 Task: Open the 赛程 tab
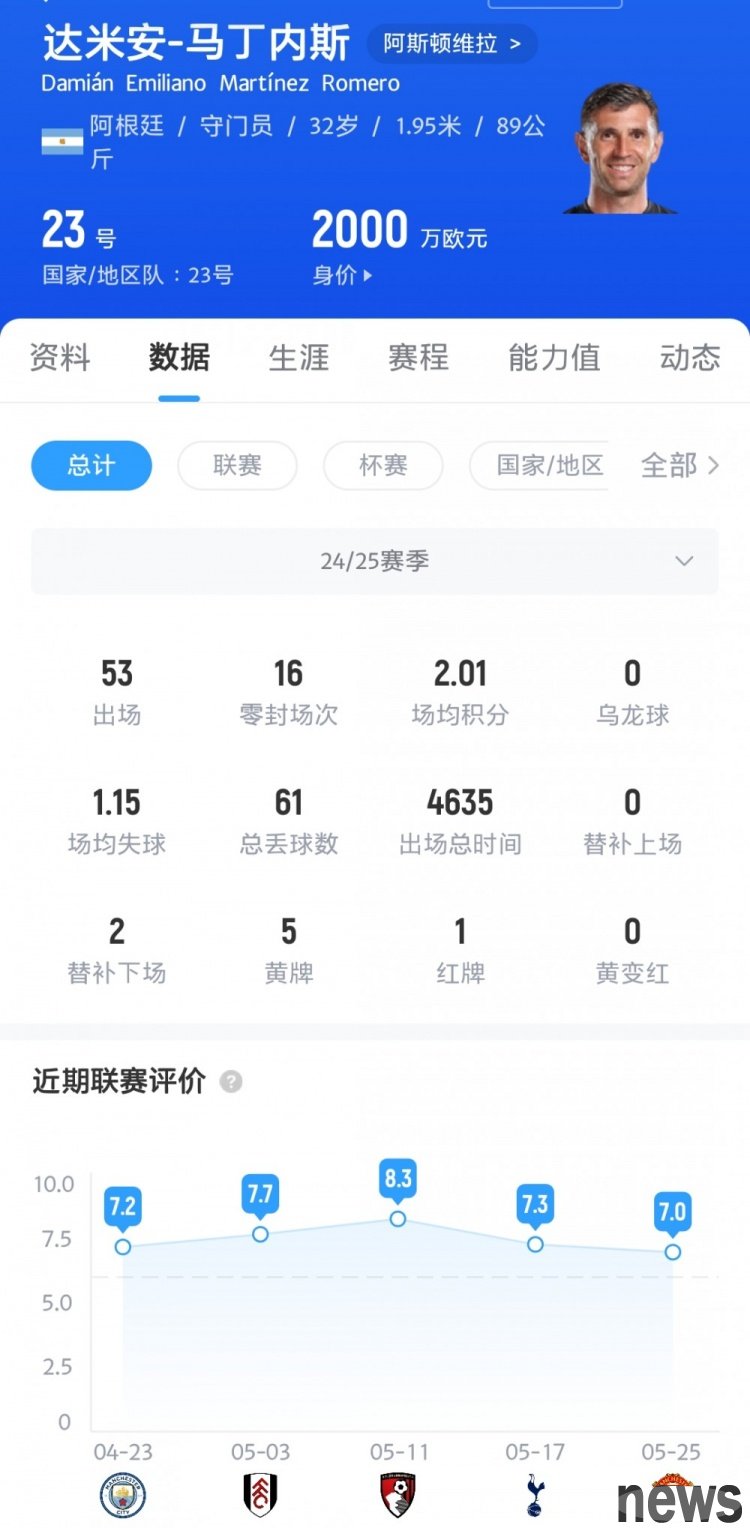click(418, 358)
